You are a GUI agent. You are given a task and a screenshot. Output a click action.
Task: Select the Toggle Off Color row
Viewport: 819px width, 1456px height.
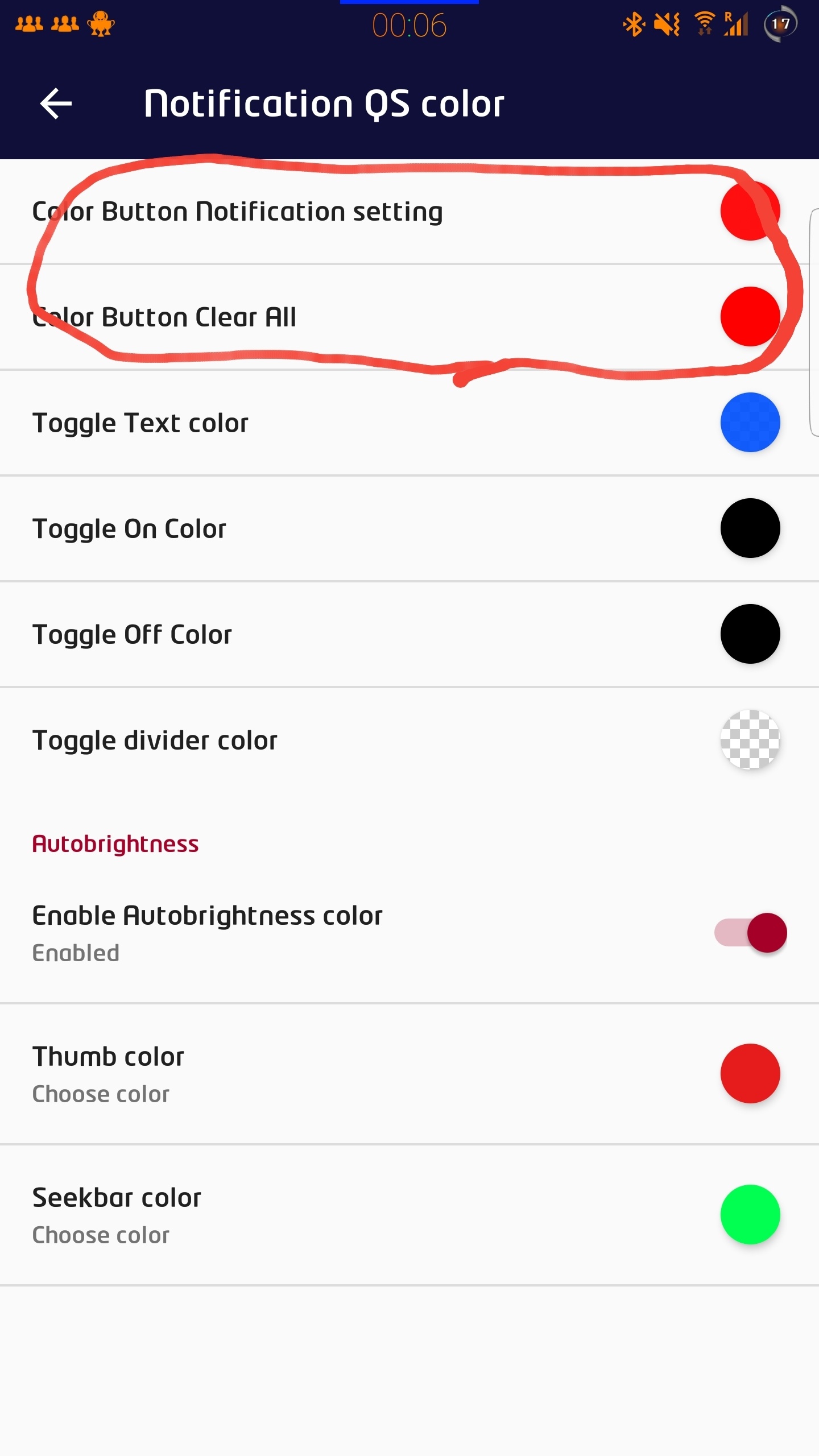click(x=132, y=635)
